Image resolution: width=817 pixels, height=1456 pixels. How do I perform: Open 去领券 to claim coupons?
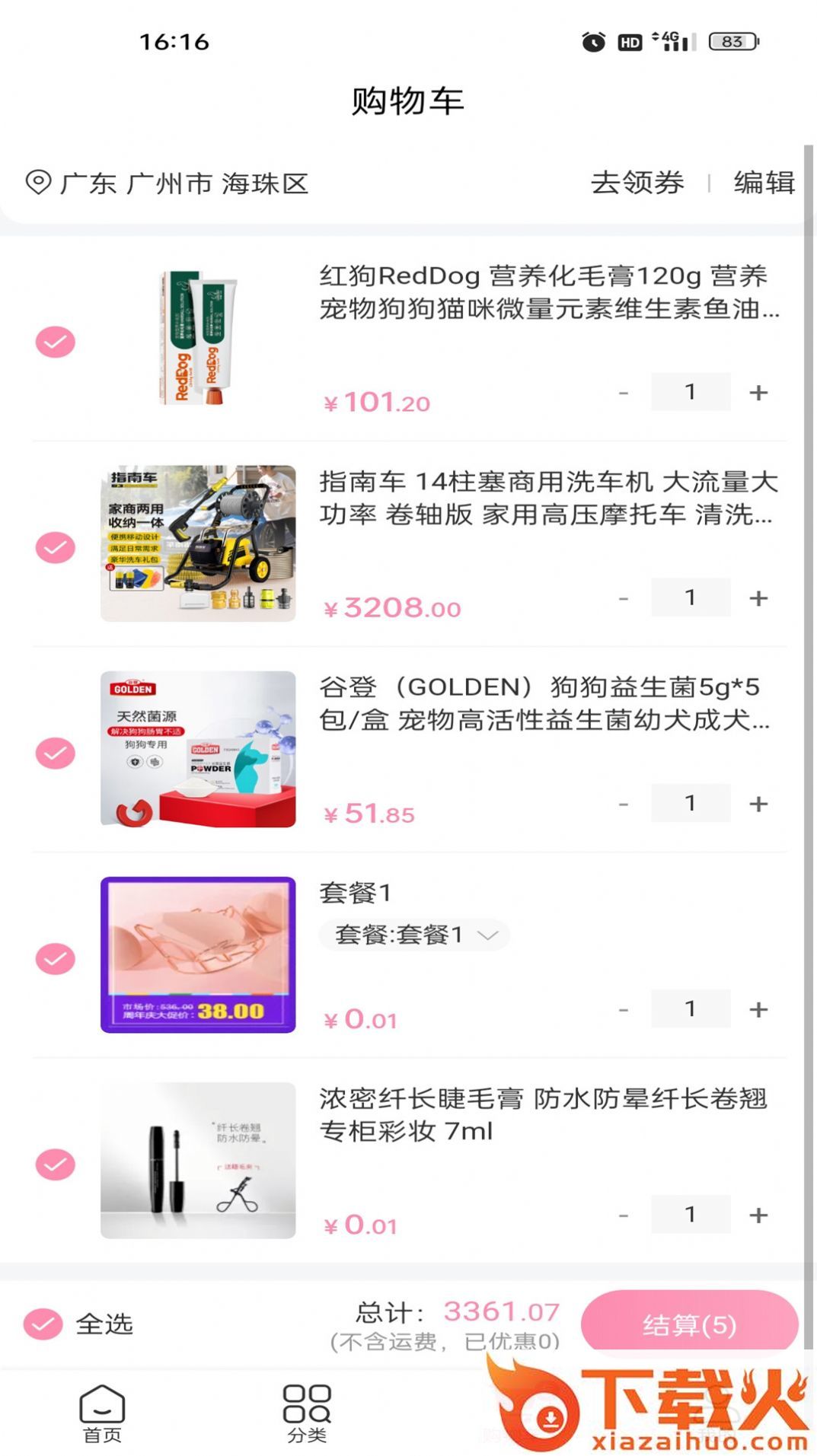pos(637,183)
